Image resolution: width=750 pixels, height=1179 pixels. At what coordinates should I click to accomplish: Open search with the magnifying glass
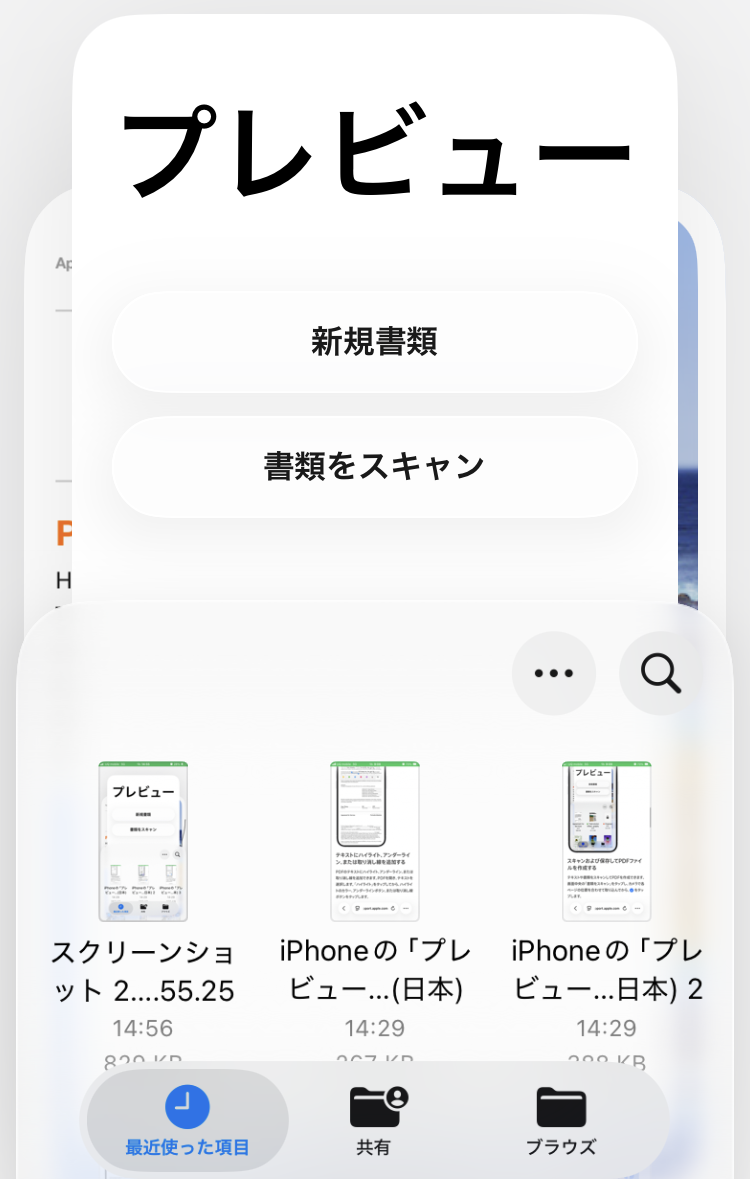tap(660, 673)
